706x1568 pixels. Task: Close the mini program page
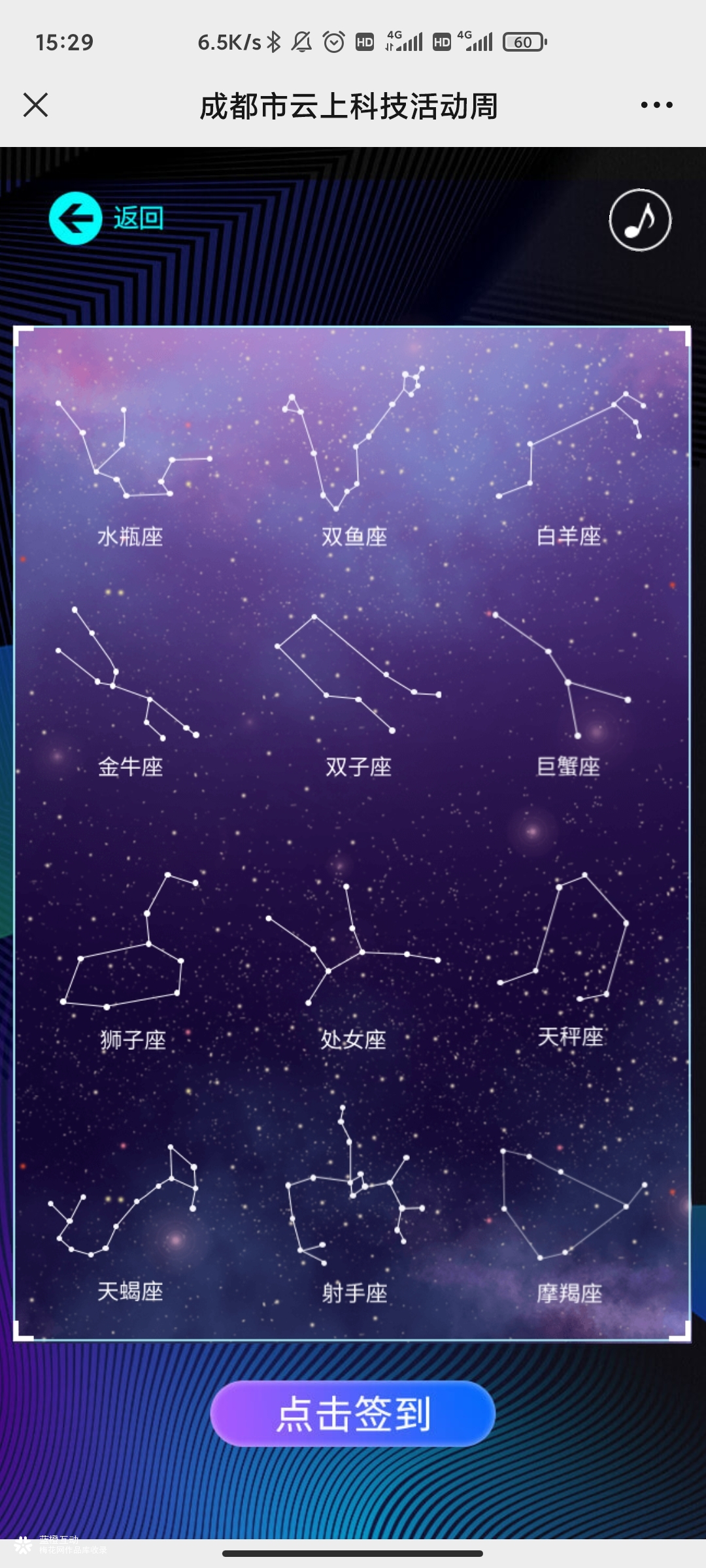tap(35, 105)
